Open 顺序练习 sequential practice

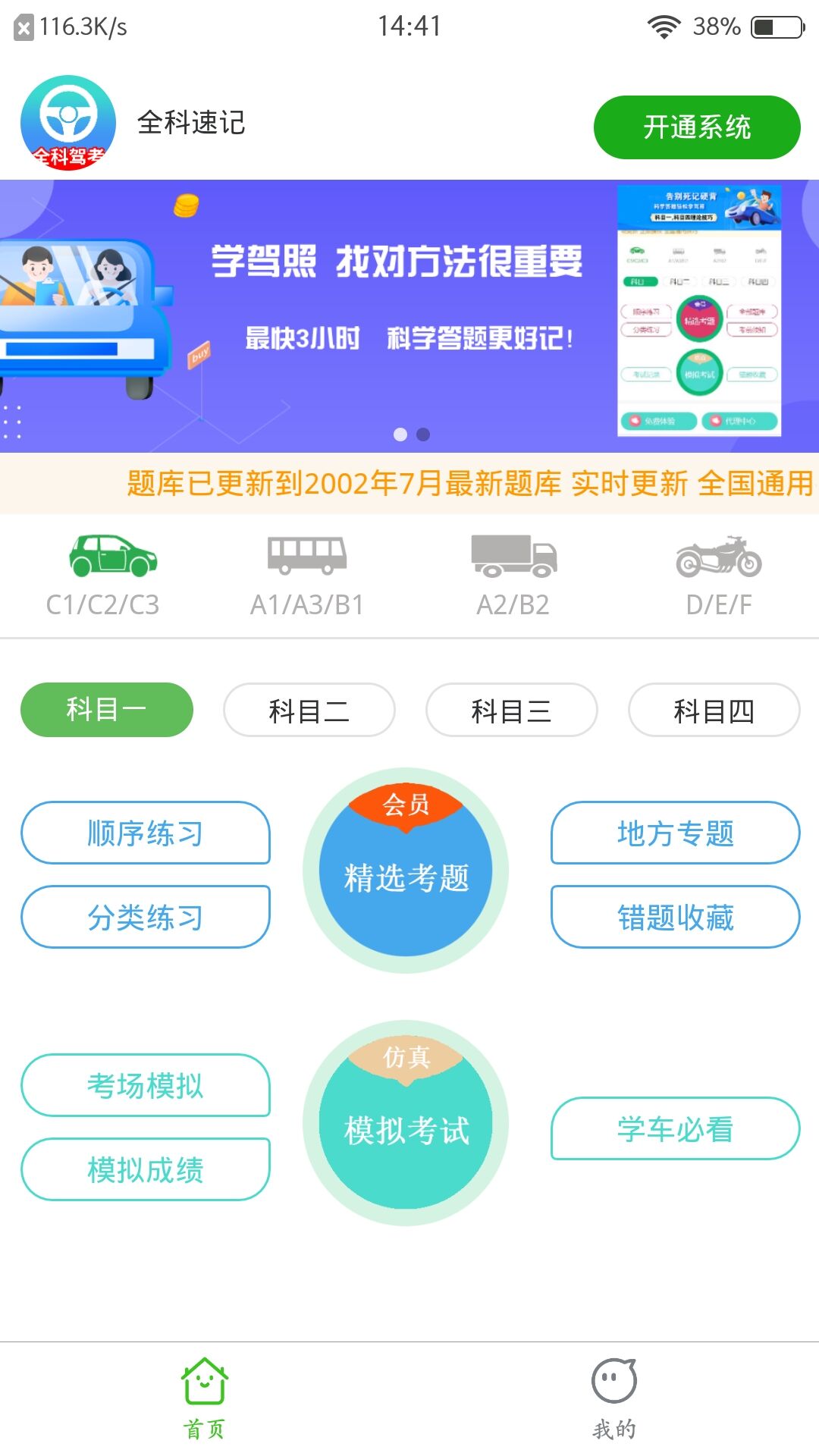click(146, 834)
